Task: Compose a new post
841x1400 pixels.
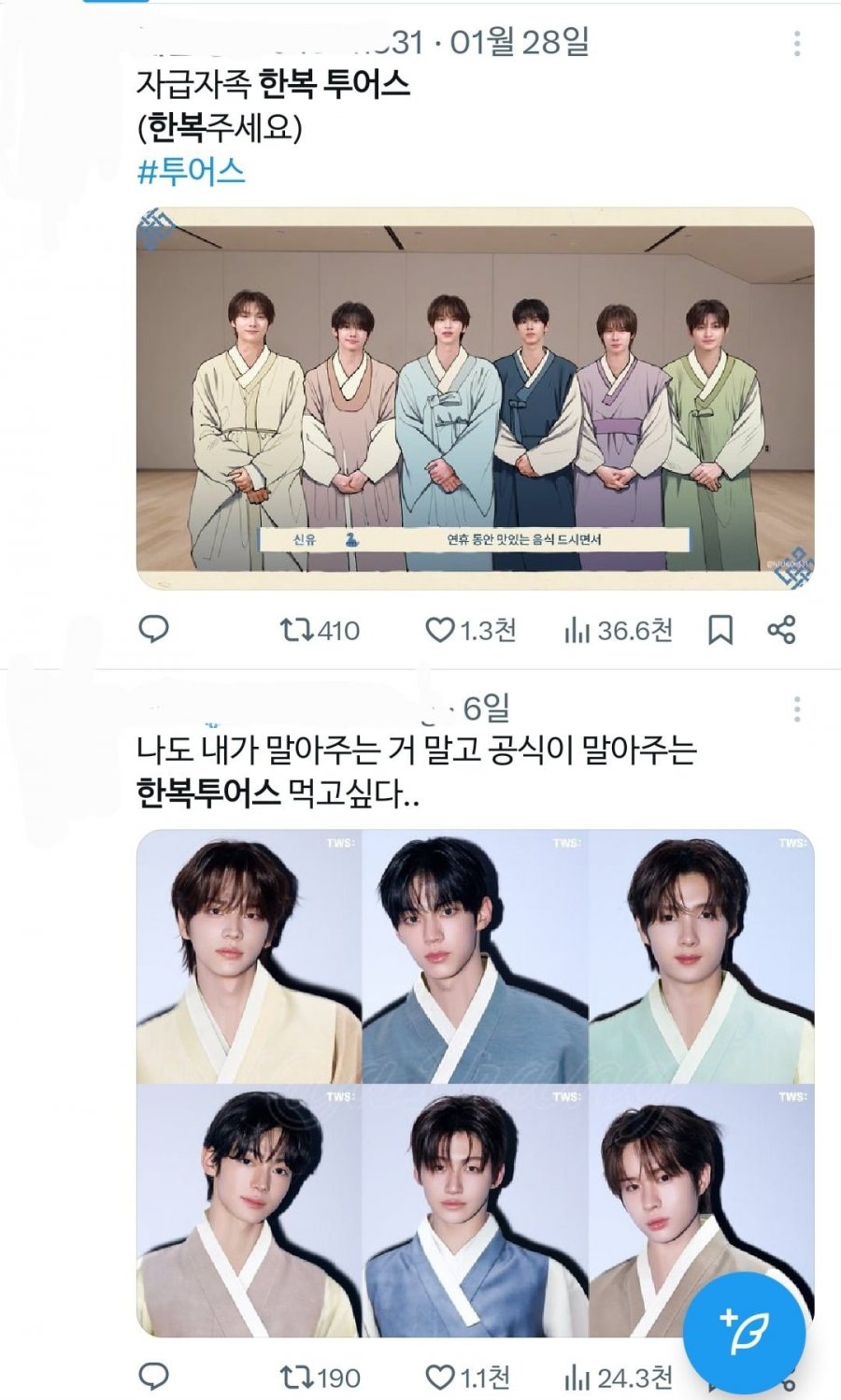Action: 744,1332
